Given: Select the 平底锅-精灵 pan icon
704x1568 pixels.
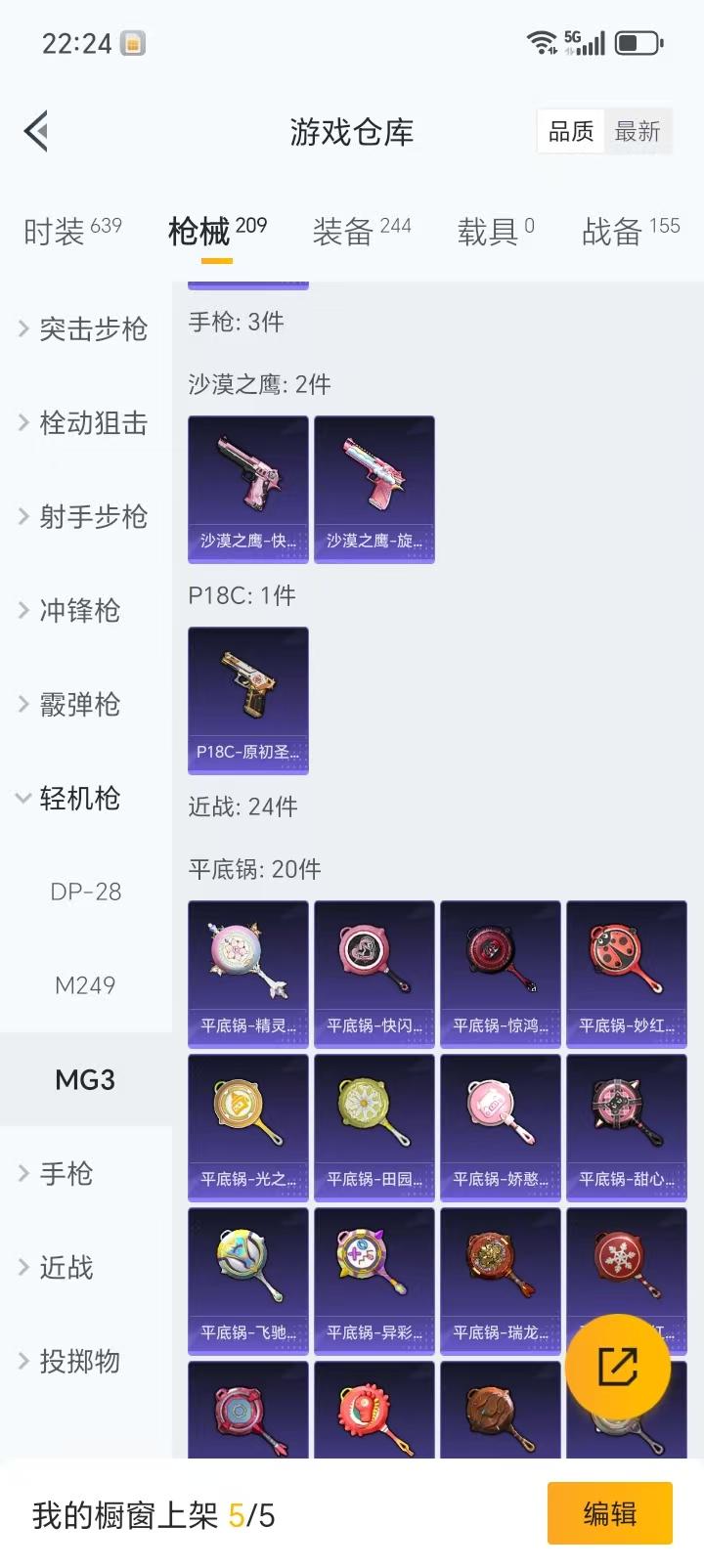Looking at the screenshot, I should (247, 973).
